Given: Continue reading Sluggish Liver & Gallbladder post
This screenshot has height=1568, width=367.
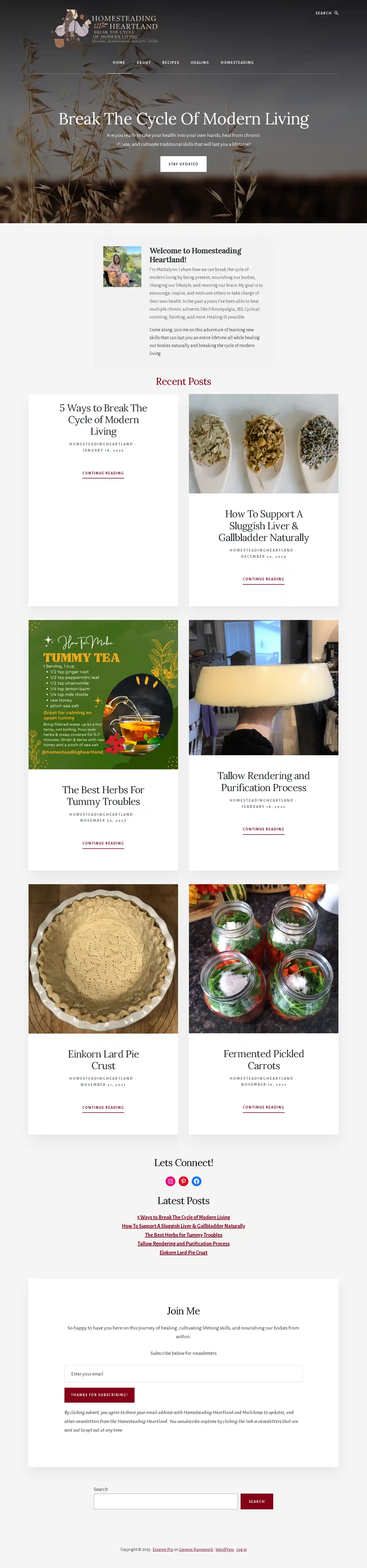Looking at the screenshot, I should point(263,579).
